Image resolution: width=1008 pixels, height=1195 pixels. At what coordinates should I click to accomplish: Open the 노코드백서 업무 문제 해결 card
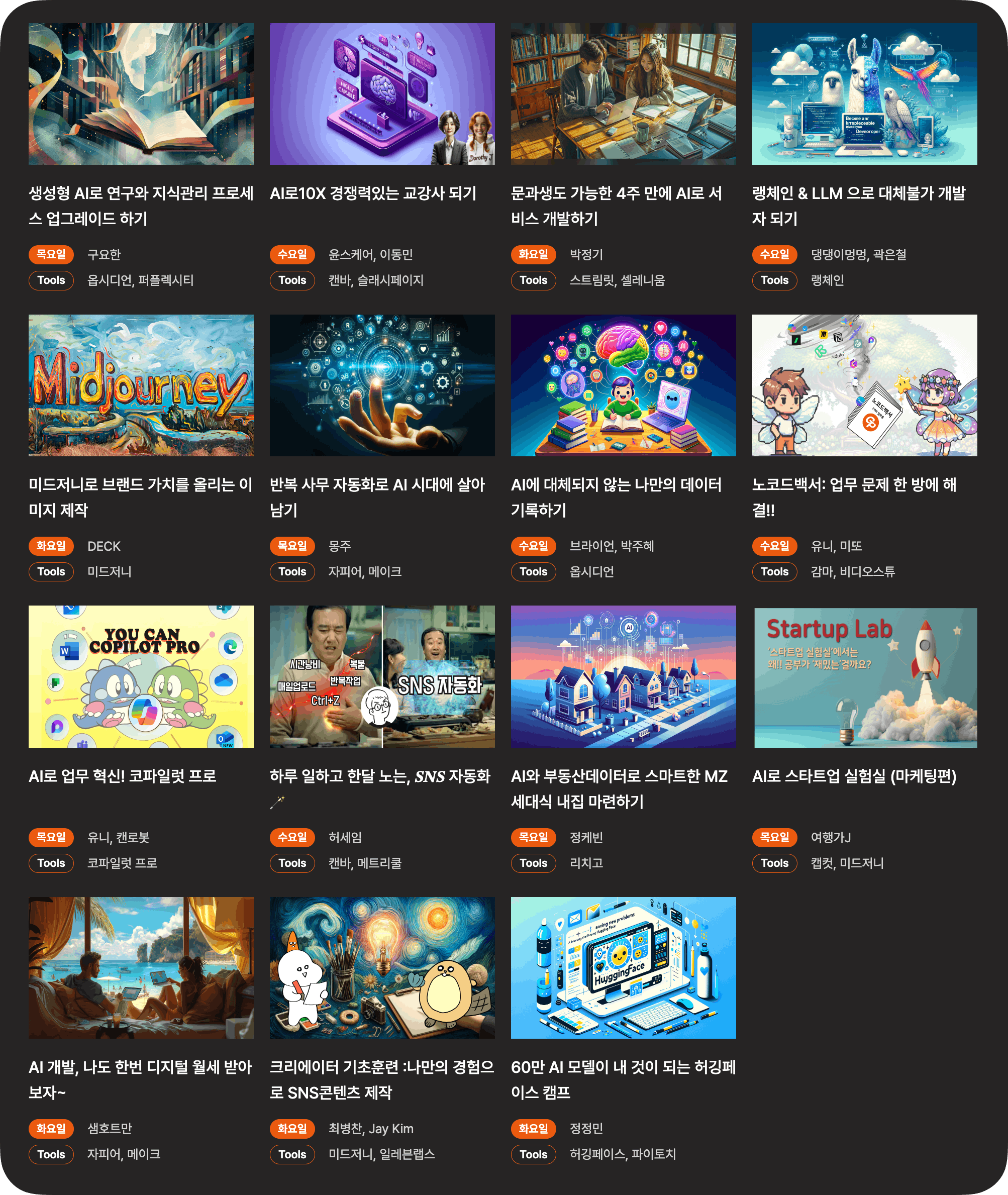coord(864,385)
